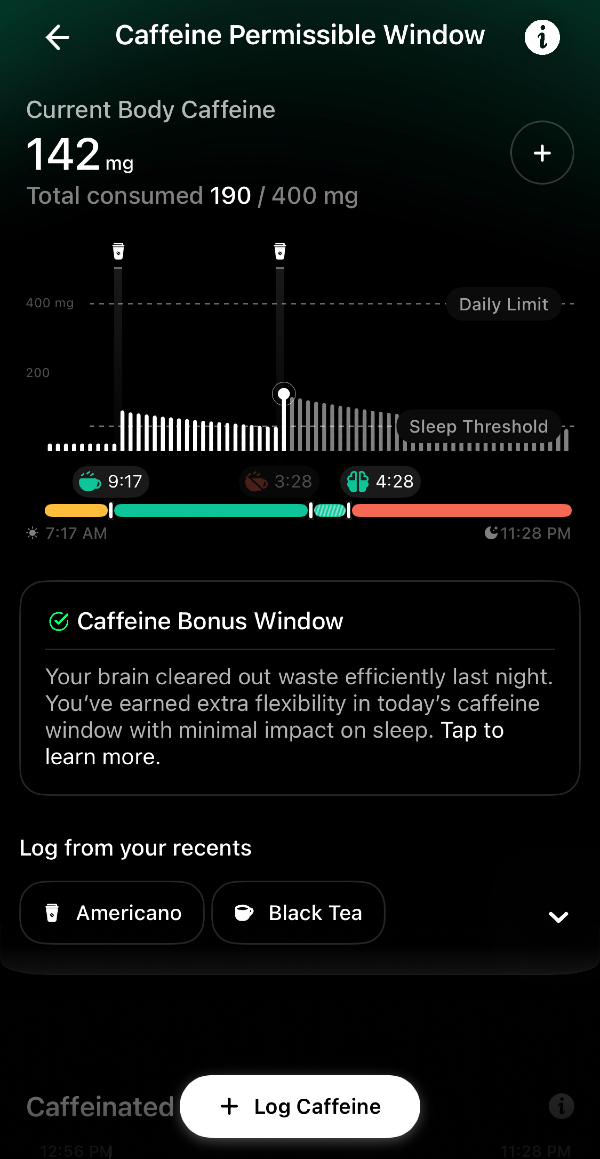Log an Americano from recents
This screenshot has height=1159, width=600.
click(x=112, y=912)
